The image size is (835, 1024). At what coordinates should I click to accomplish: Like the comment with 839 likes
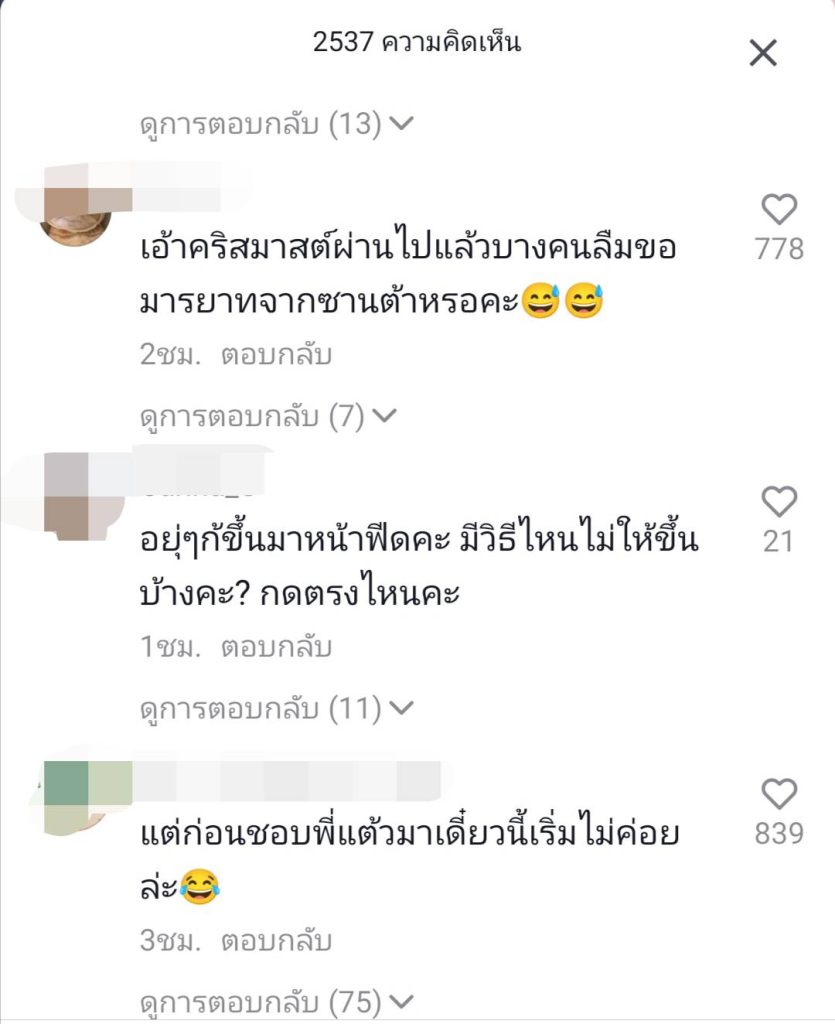point(779,795)
